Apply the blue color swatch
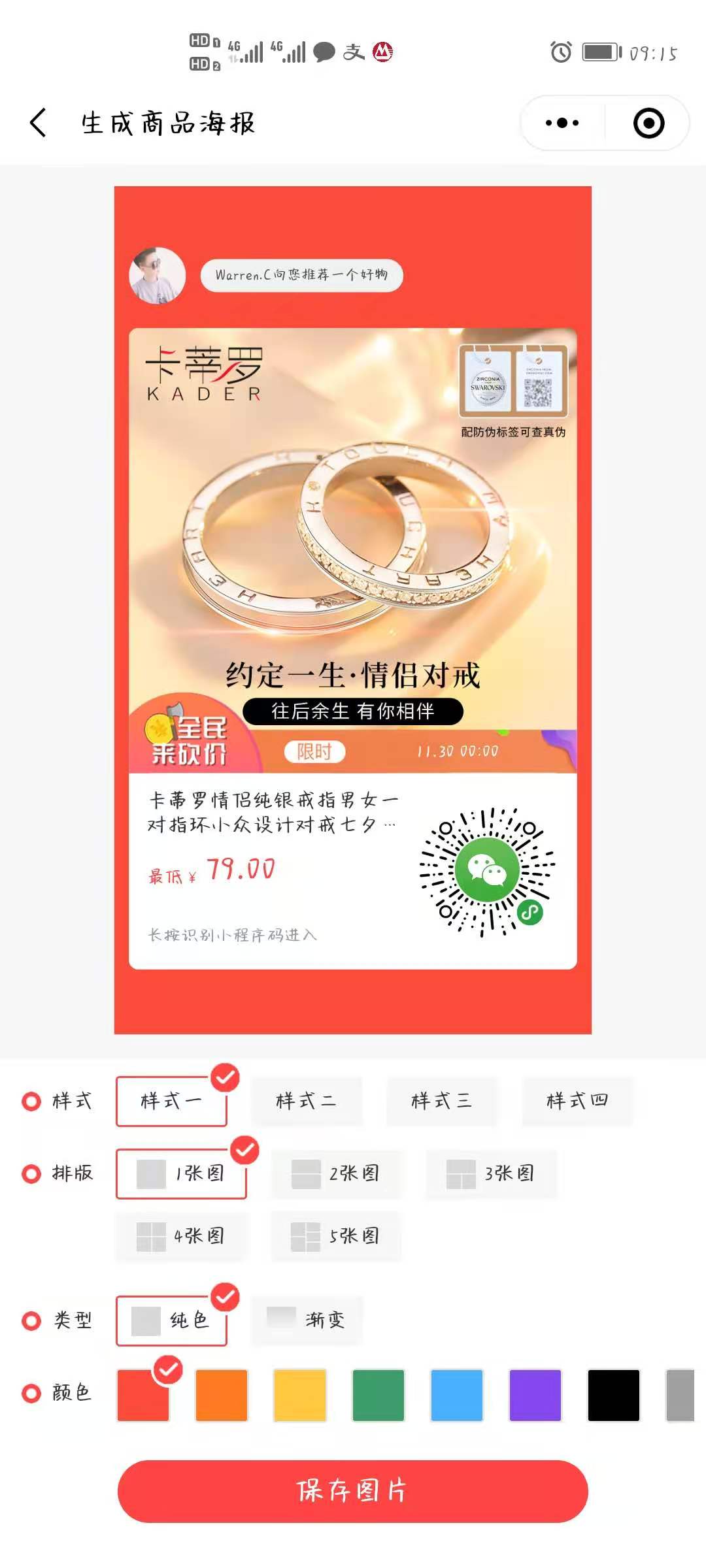 [x=457, y=1396]
